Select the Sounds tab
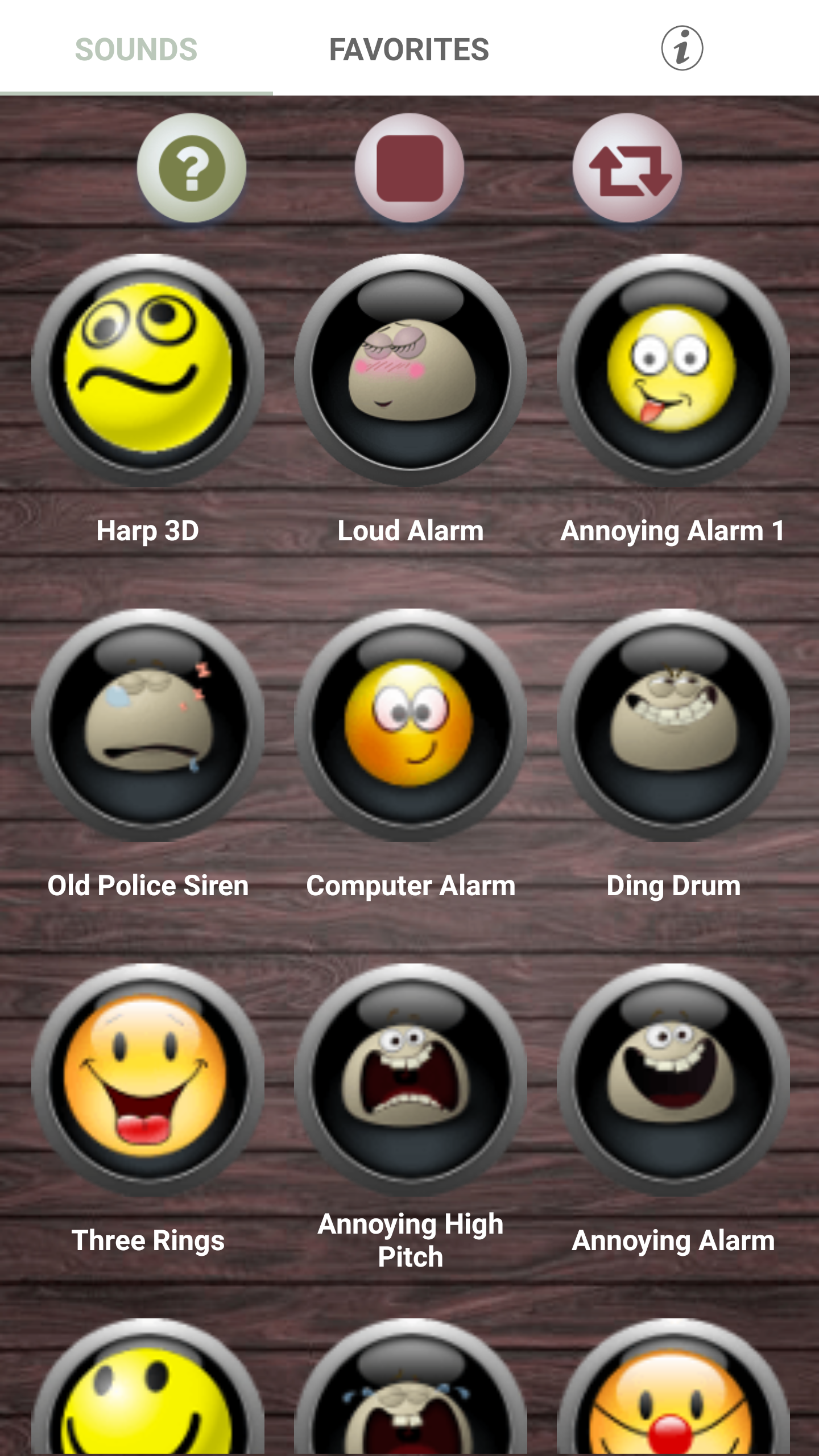The height and width of the screenshot is (1456, 819). [136, 49]
